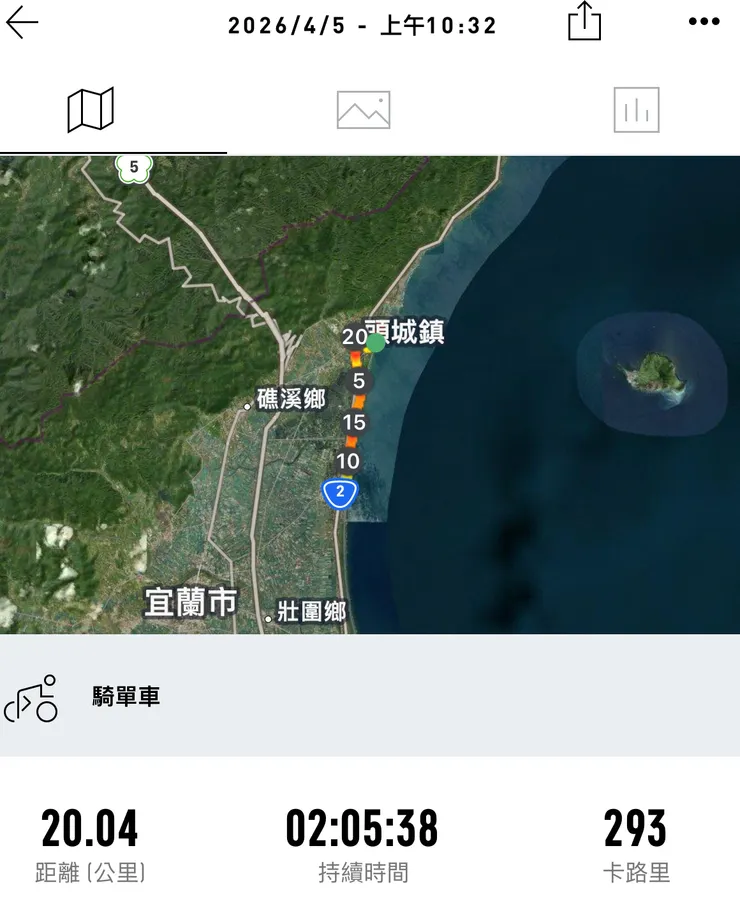Image resolution: width=740 pixels, height=903 pixels.
Task: Tap the back arrow
Action: coord(22,24)
